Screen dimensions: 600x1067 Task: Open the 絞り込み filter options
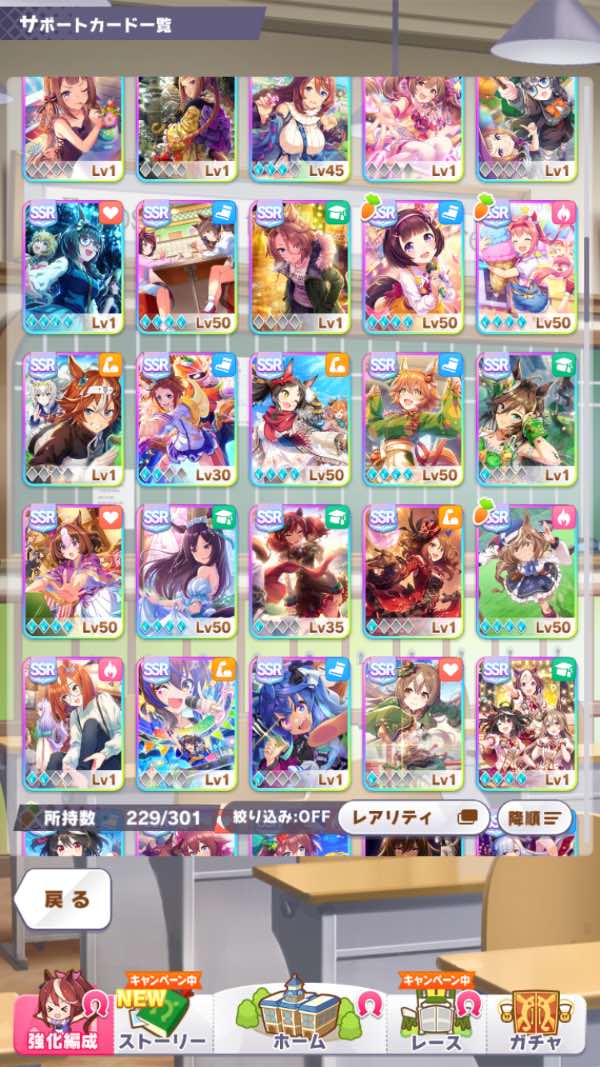point(277,816)
